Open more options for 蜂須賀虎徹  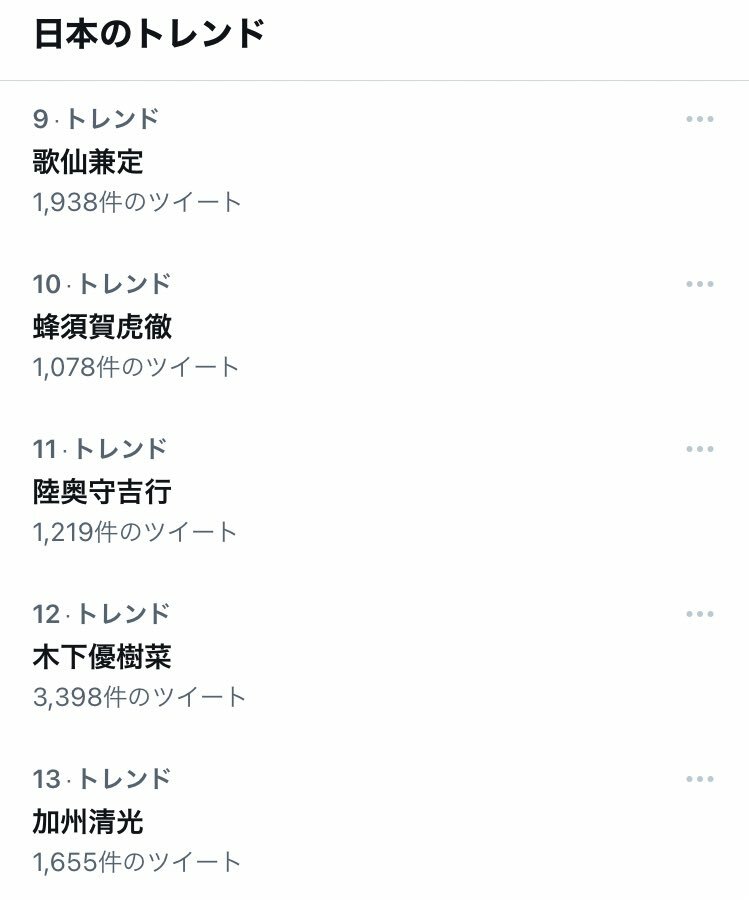tap(700, 285)
